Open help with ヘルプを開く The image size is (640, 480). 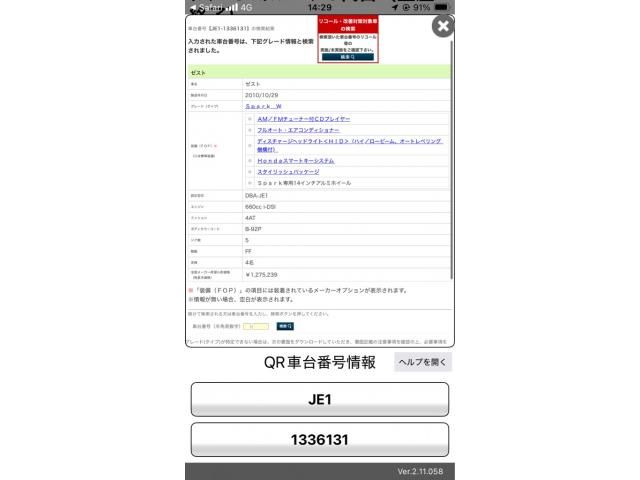pyautogui.click(x=422, y=362)
